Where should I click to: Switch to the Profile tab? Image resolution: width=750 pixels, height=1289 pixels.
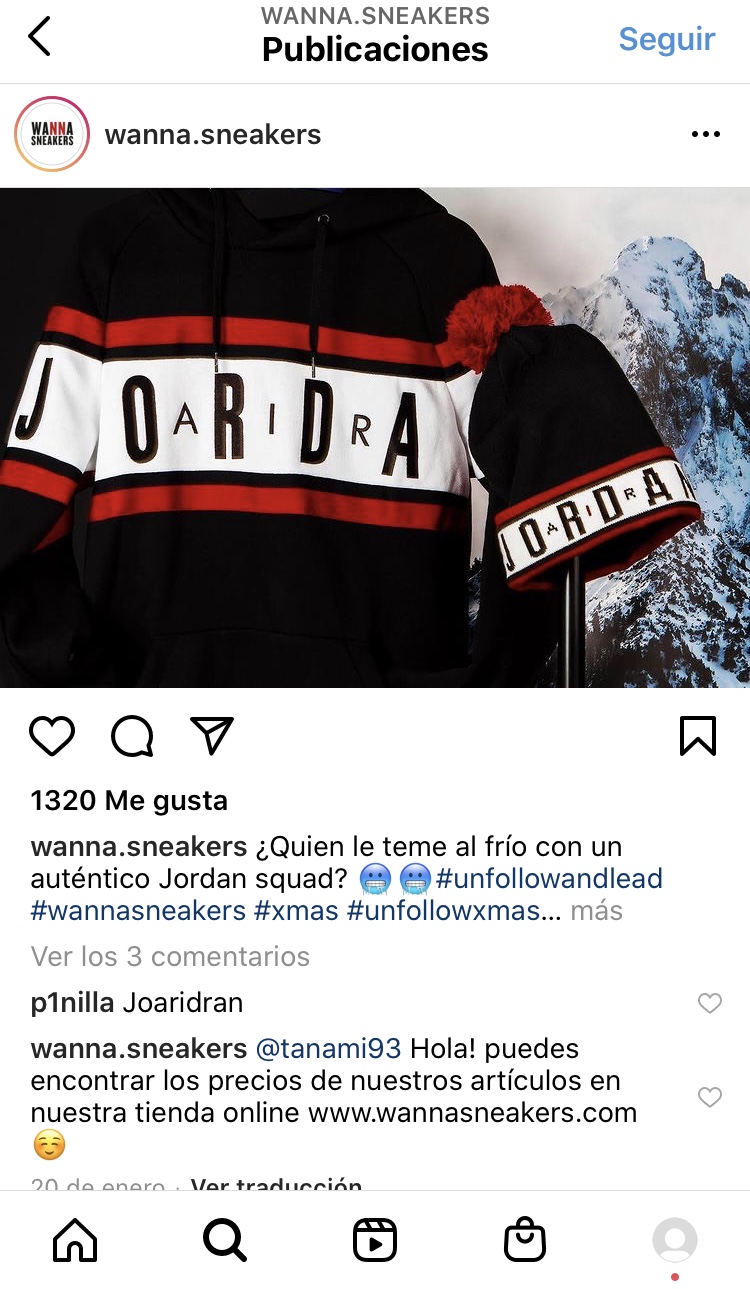pos(675,1240)
